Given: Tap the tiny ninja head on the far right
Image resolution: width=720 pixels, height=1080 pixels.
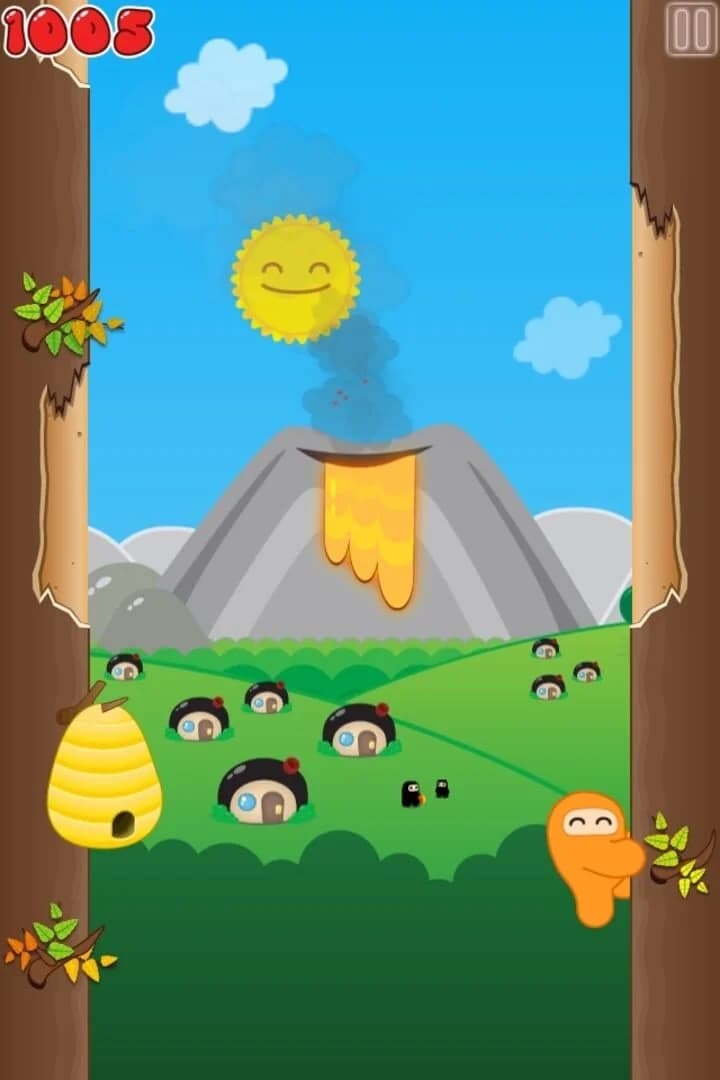Looking at the screenshot, I should coord(588,670).
